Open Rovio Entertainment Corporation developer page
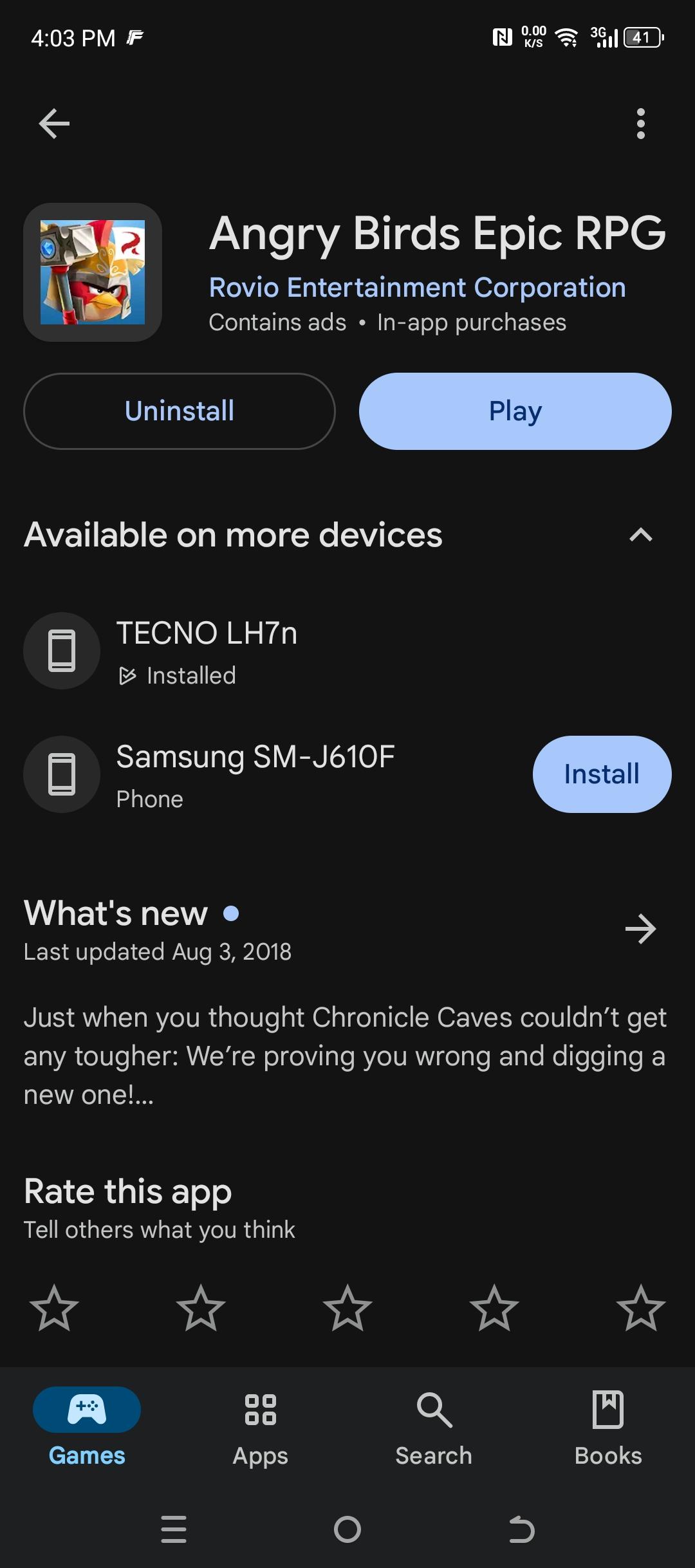This screenshot has height=1568, width=695. (x=417, y=288)
